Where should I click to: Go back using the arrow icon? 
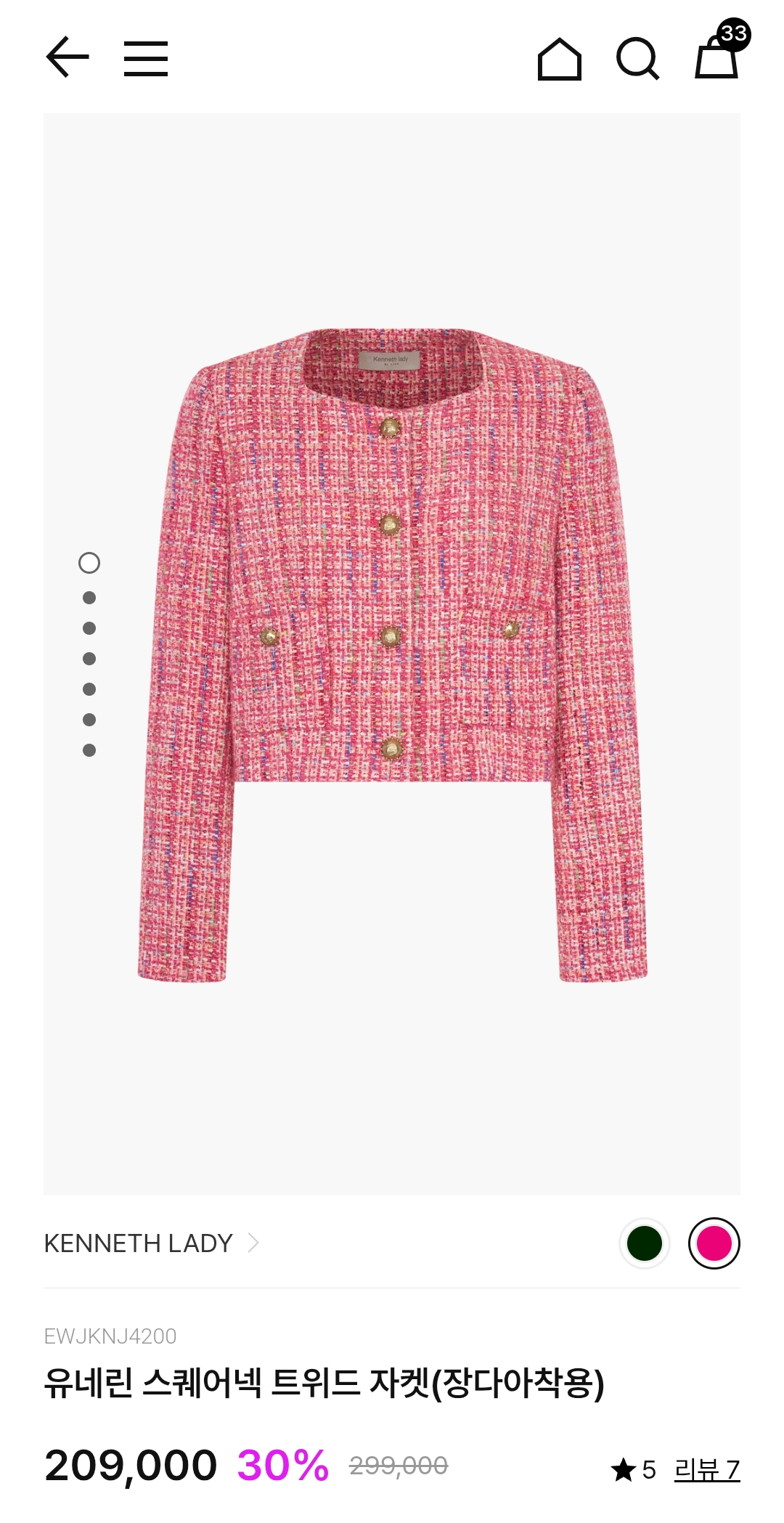68,57
